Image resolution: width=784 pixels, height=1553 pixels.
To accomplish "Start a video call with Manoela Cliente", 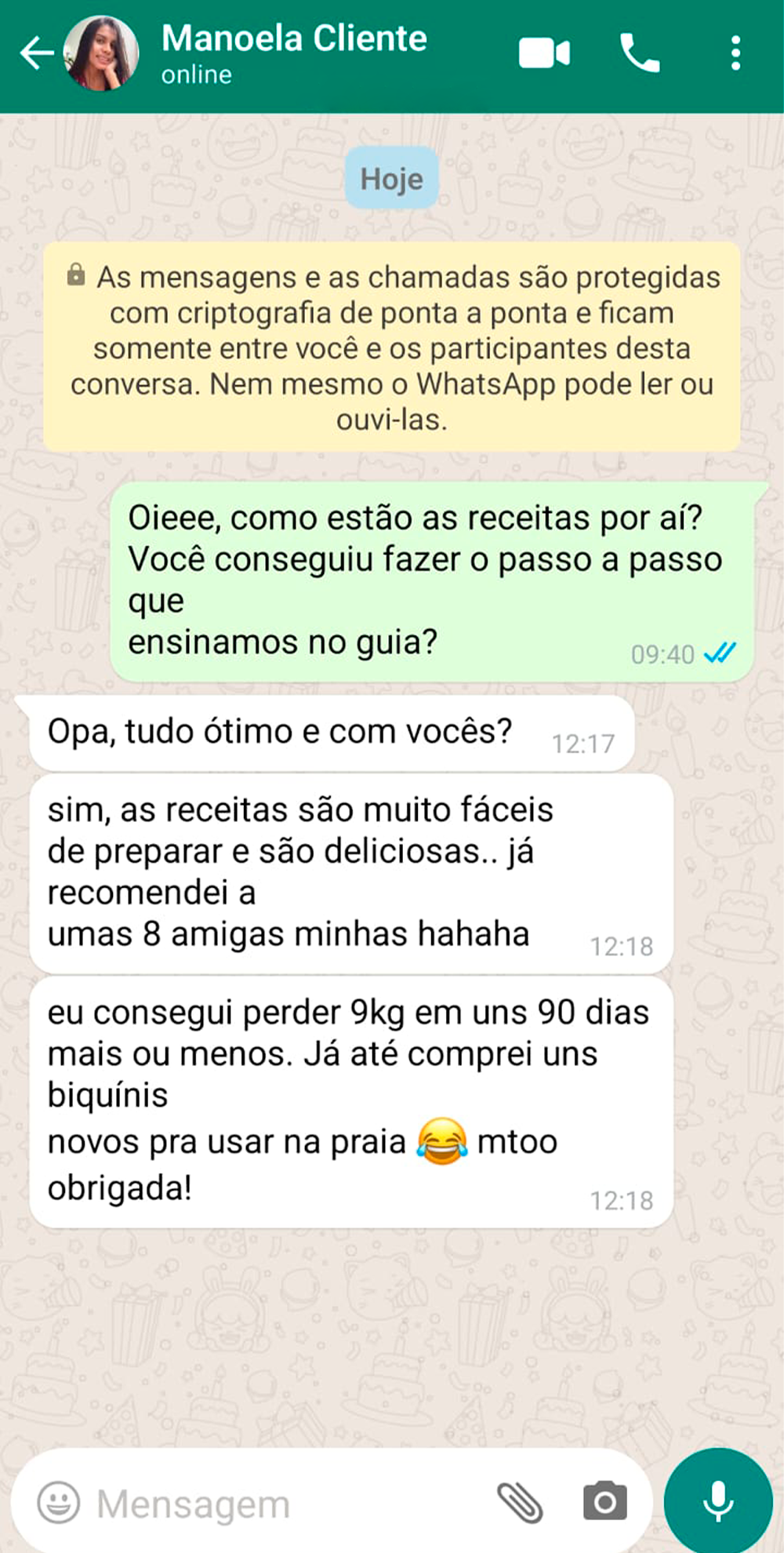I will click(544, 53).
